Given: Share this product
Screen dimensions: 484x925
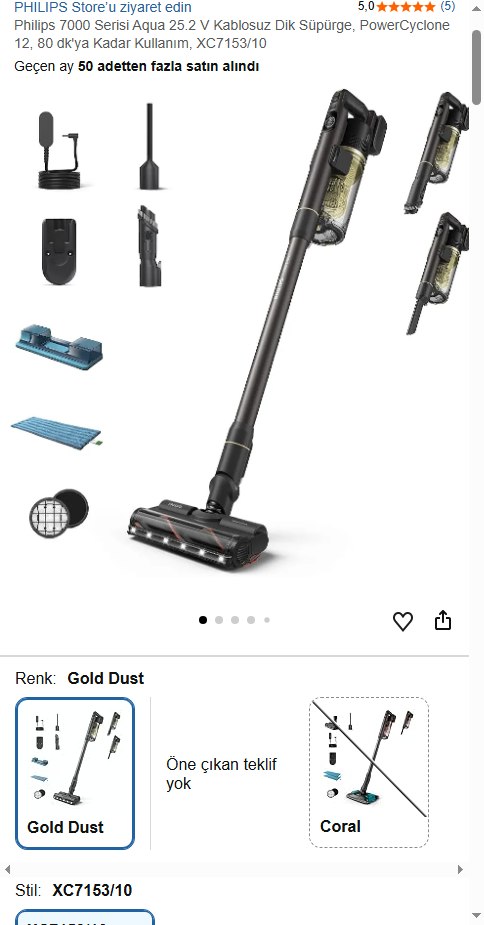Looking at the screenshot, I should 443,620.
